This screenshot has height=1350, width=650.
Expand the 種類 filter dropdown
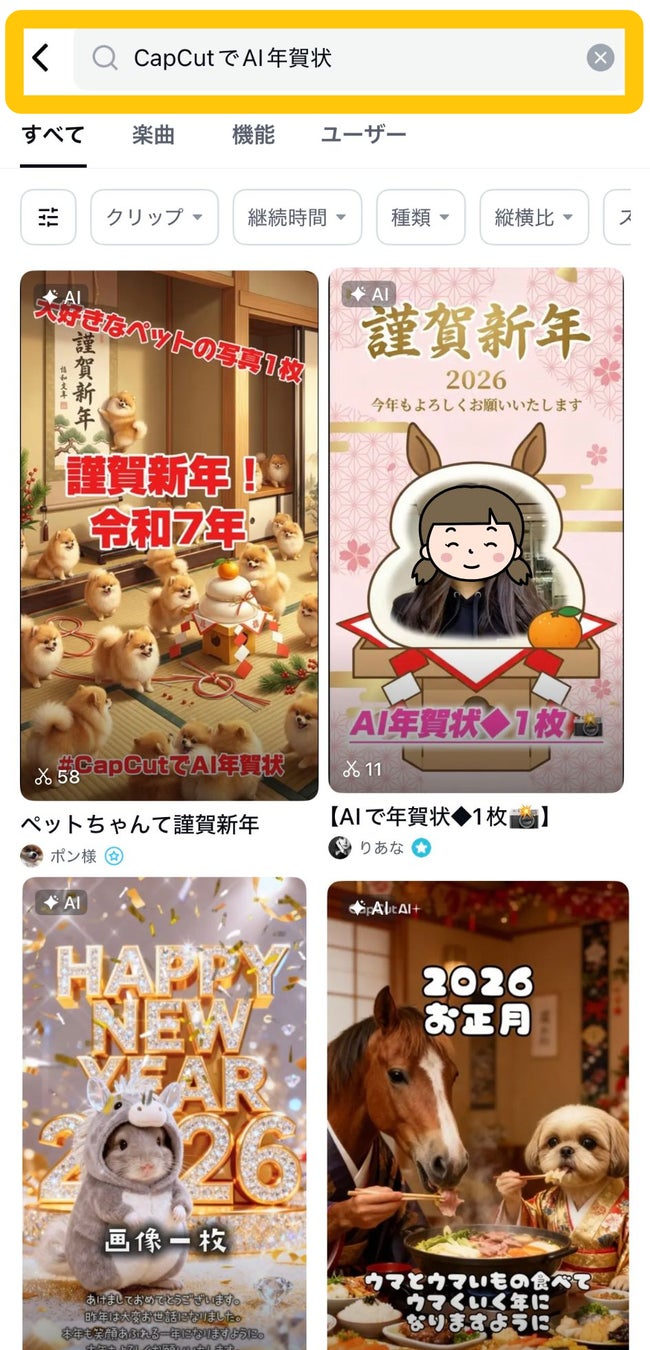pos(420,217)
